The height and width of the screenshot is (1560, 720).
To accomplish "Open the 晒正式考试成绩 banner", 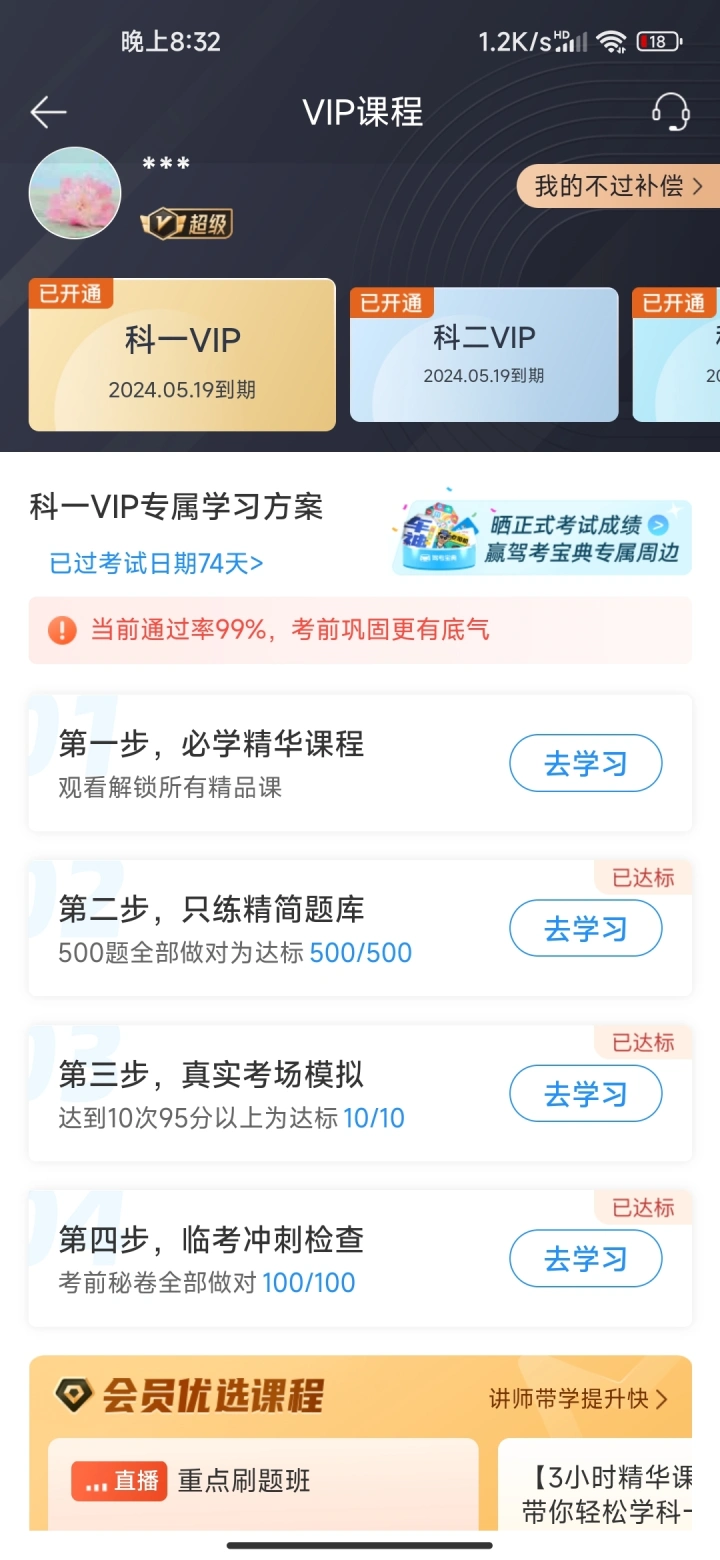I will pos(542,538).
